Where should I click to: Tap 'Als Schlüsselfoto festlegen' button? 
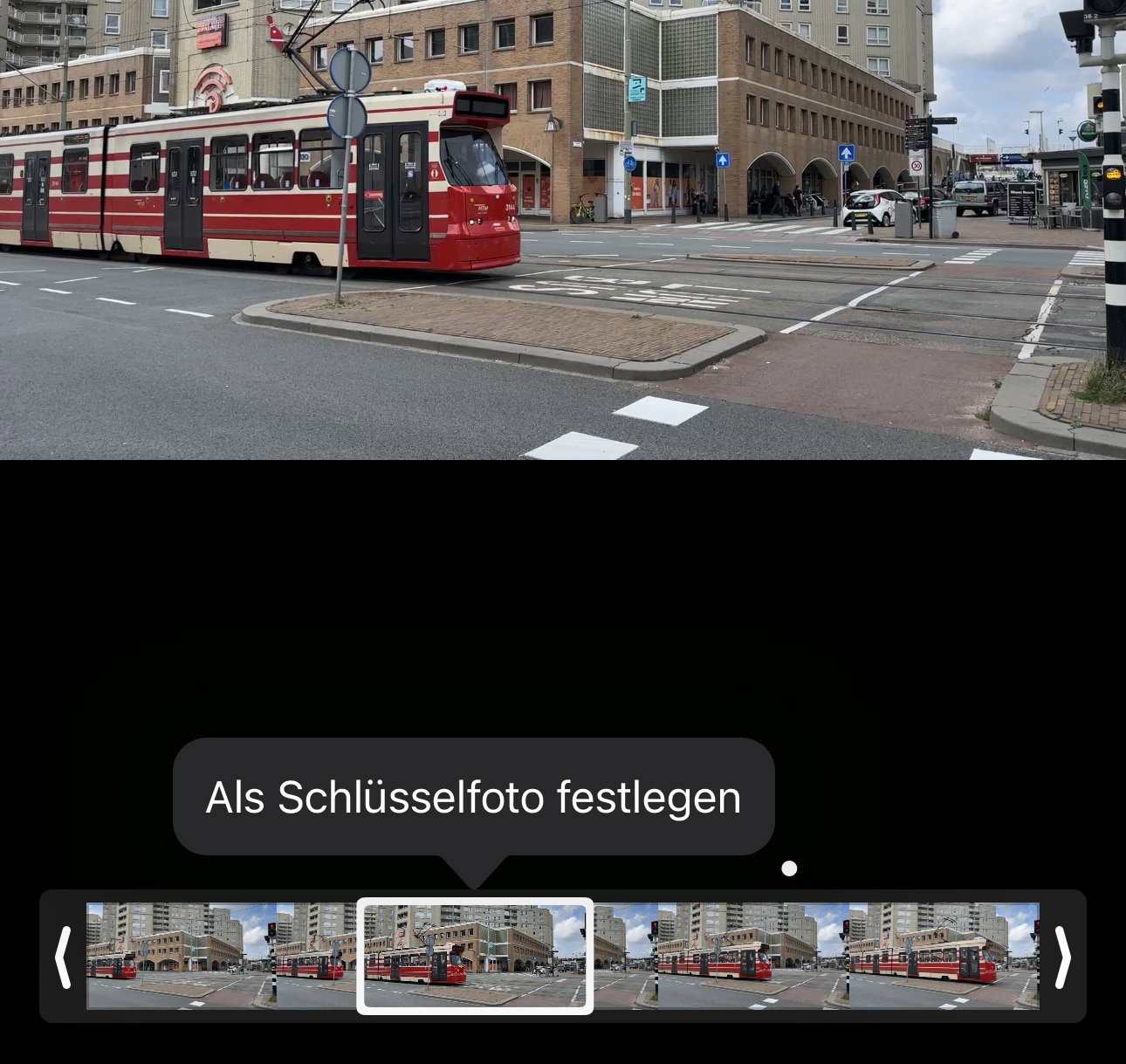coord(473,797)
